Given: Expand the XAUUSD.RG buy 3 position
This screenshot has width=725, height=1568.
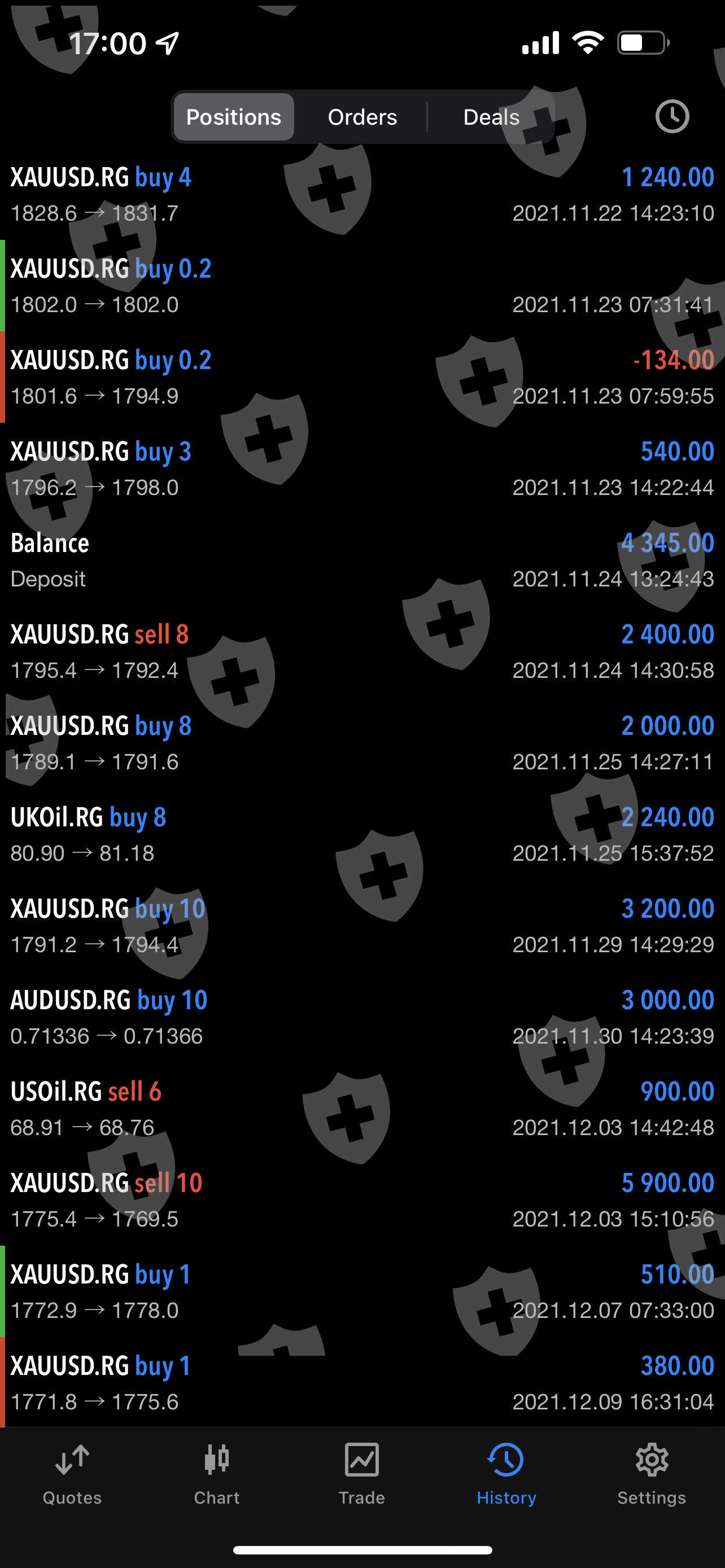Looking at the screenshot, I should 362,468.
